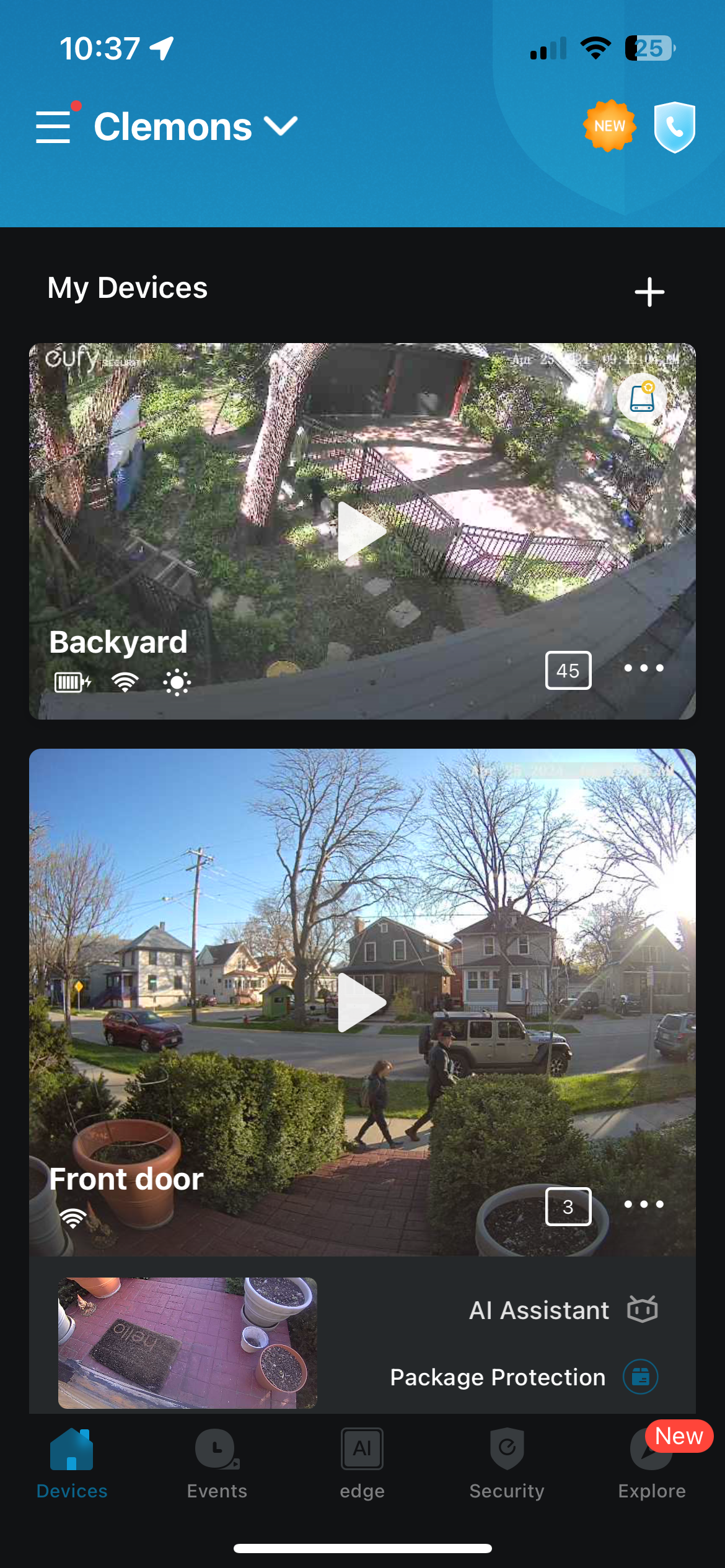Open AI Assistant

pyautogui.click(x=563, y=1310)
